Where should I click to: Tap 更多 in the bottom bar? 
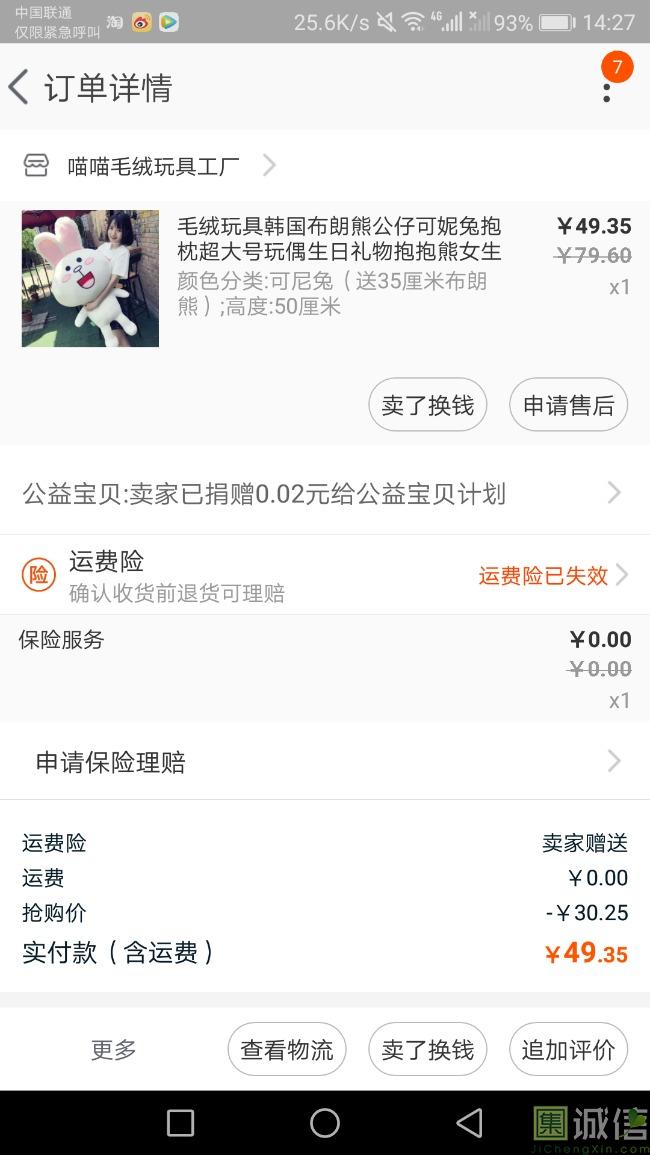coord(113,1050)
